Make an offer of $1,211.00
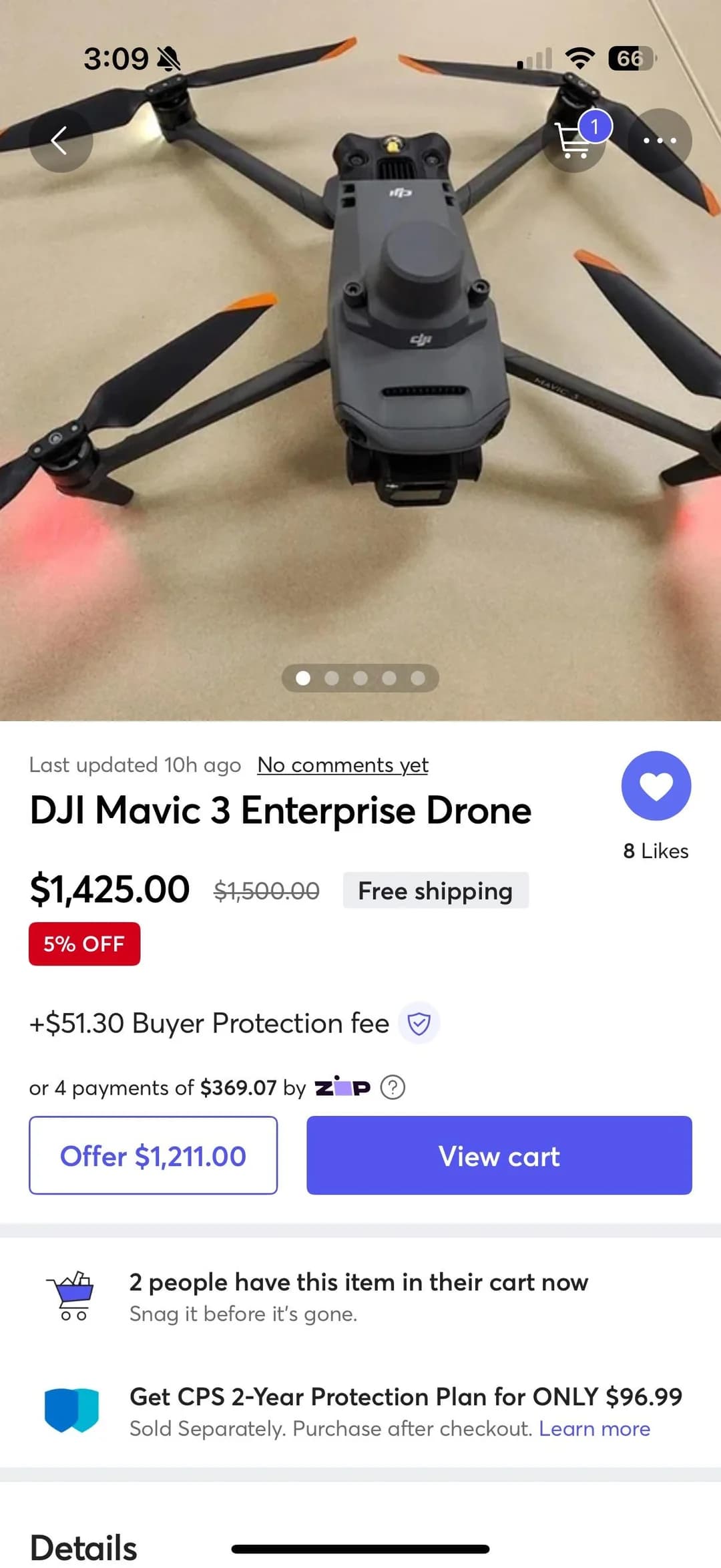The width and height of the screenshot is (721, 1568). tap(153, 1155)
